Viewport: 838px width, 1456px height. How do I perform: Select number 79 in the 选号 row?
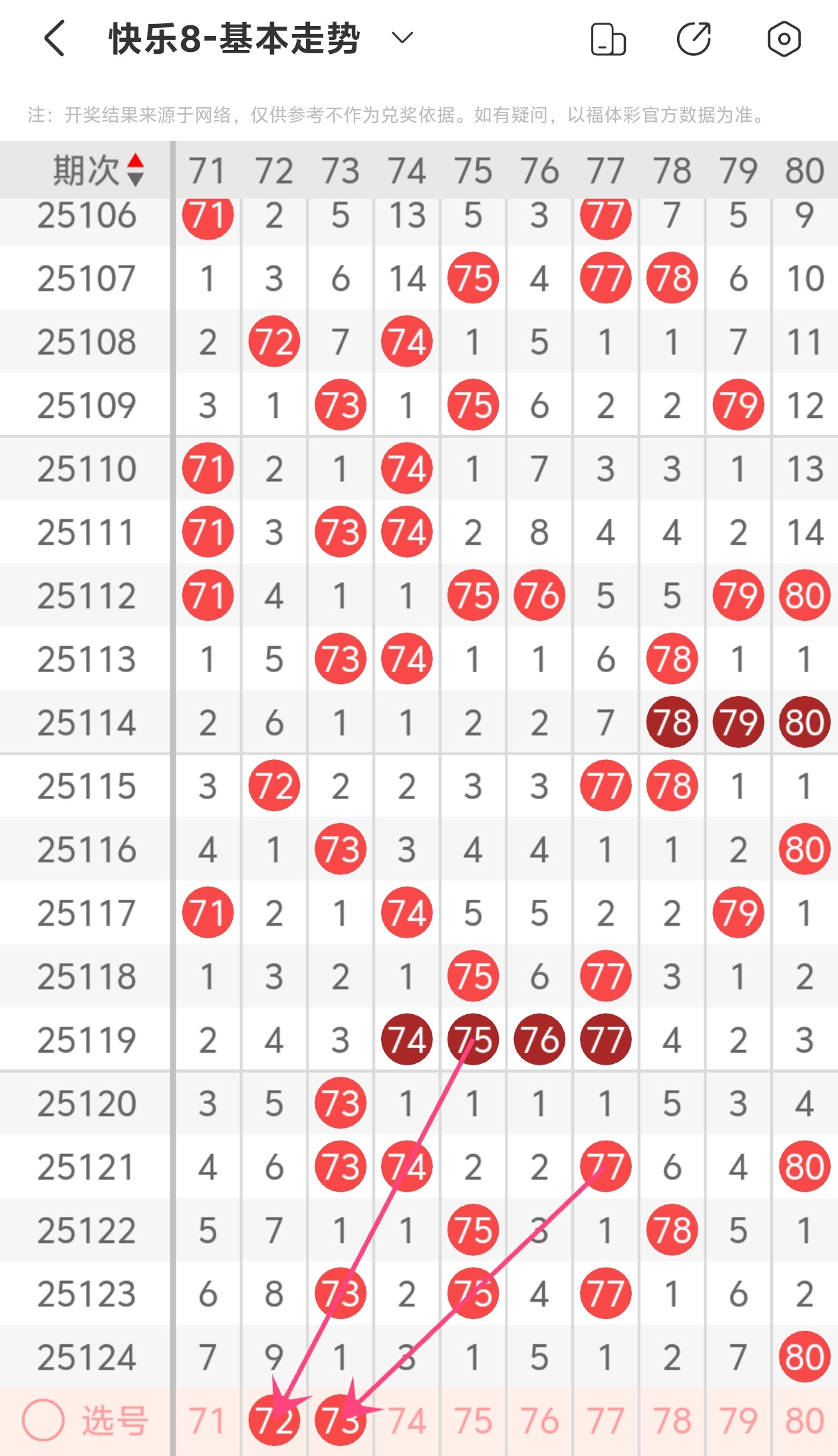738,1421
